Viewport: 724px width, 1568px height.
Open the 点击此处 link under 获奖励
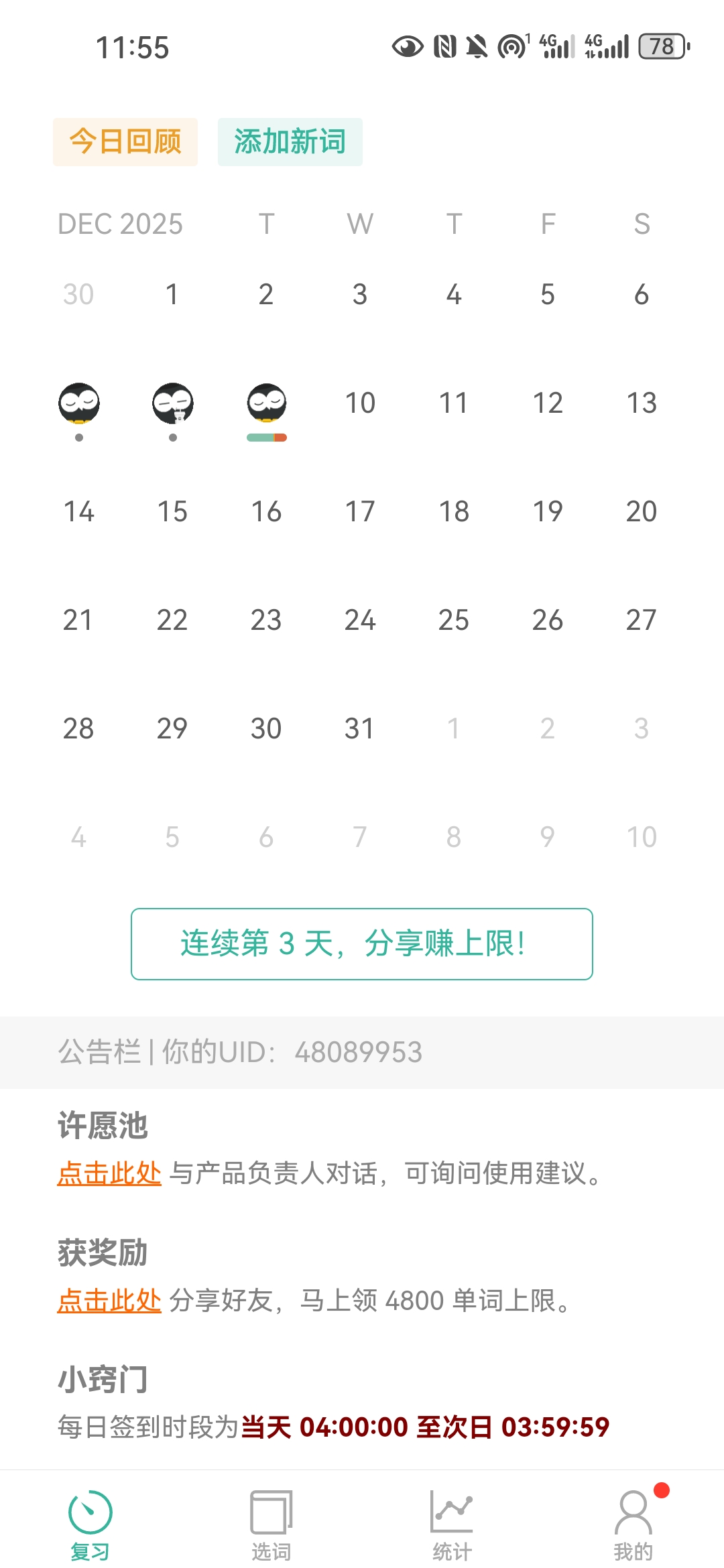tap(109, 1301)
